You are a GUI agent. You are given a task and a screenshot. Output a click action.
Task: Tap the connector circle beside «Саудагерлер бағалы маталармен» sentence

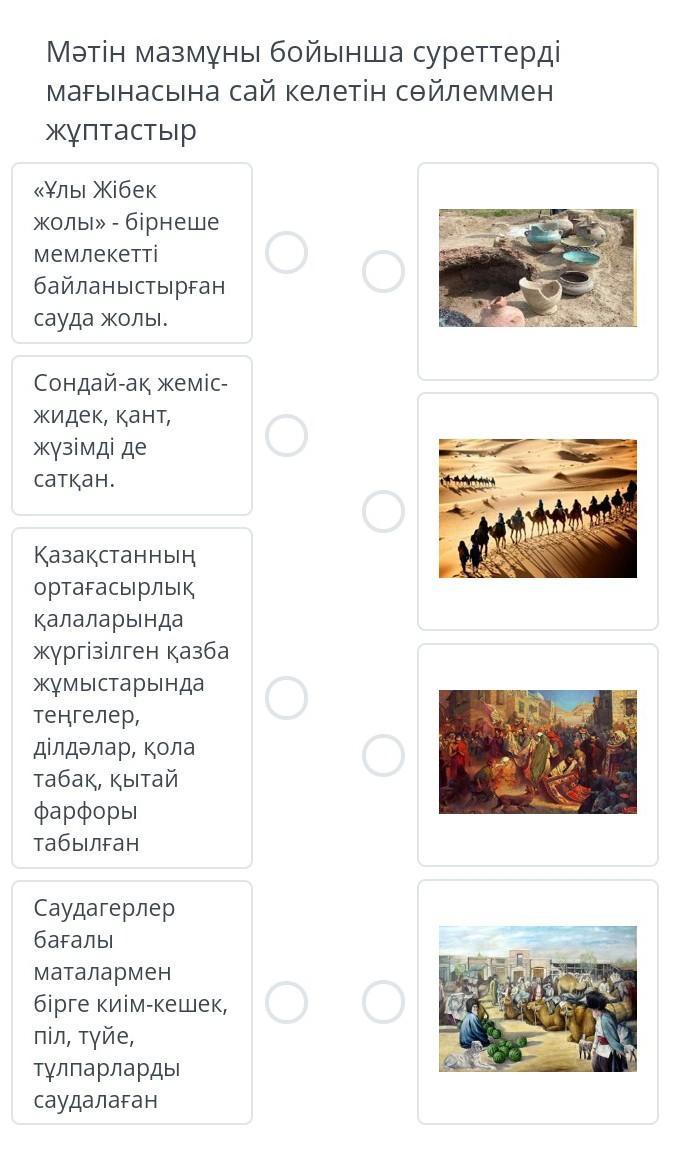tap(286, 1002)
